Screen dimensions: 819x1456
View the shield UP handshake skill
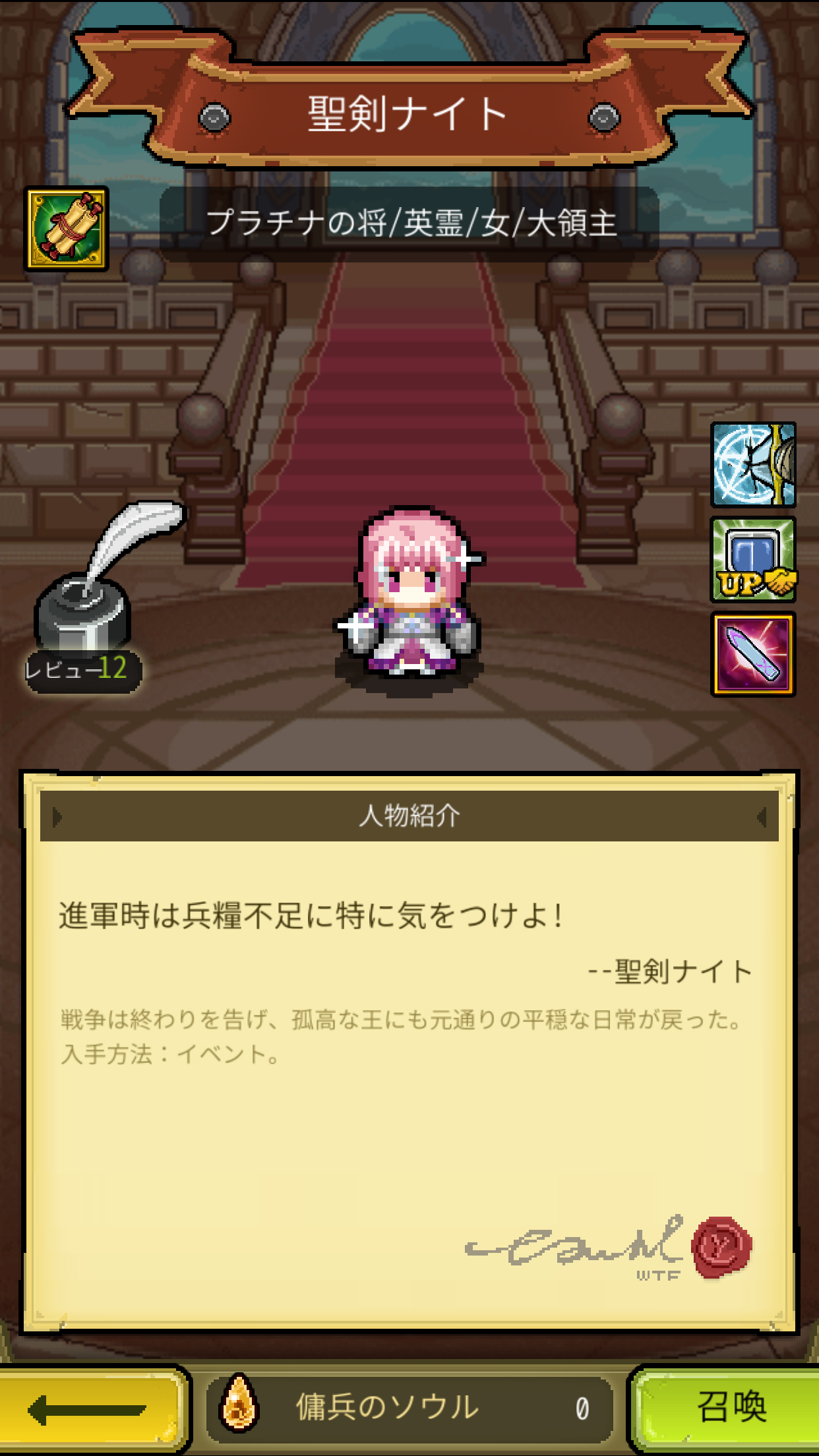click(753, 559)
